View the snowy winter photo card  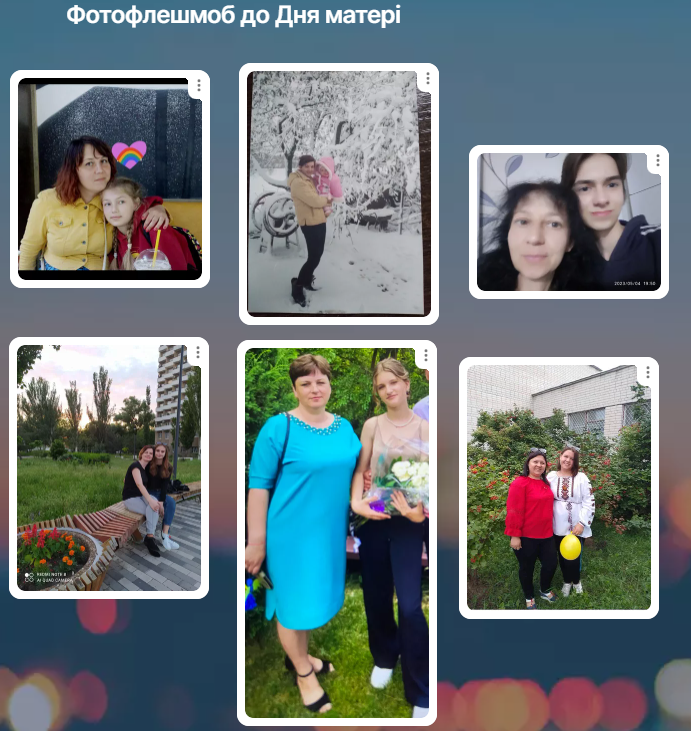click(x=338, y=194)
